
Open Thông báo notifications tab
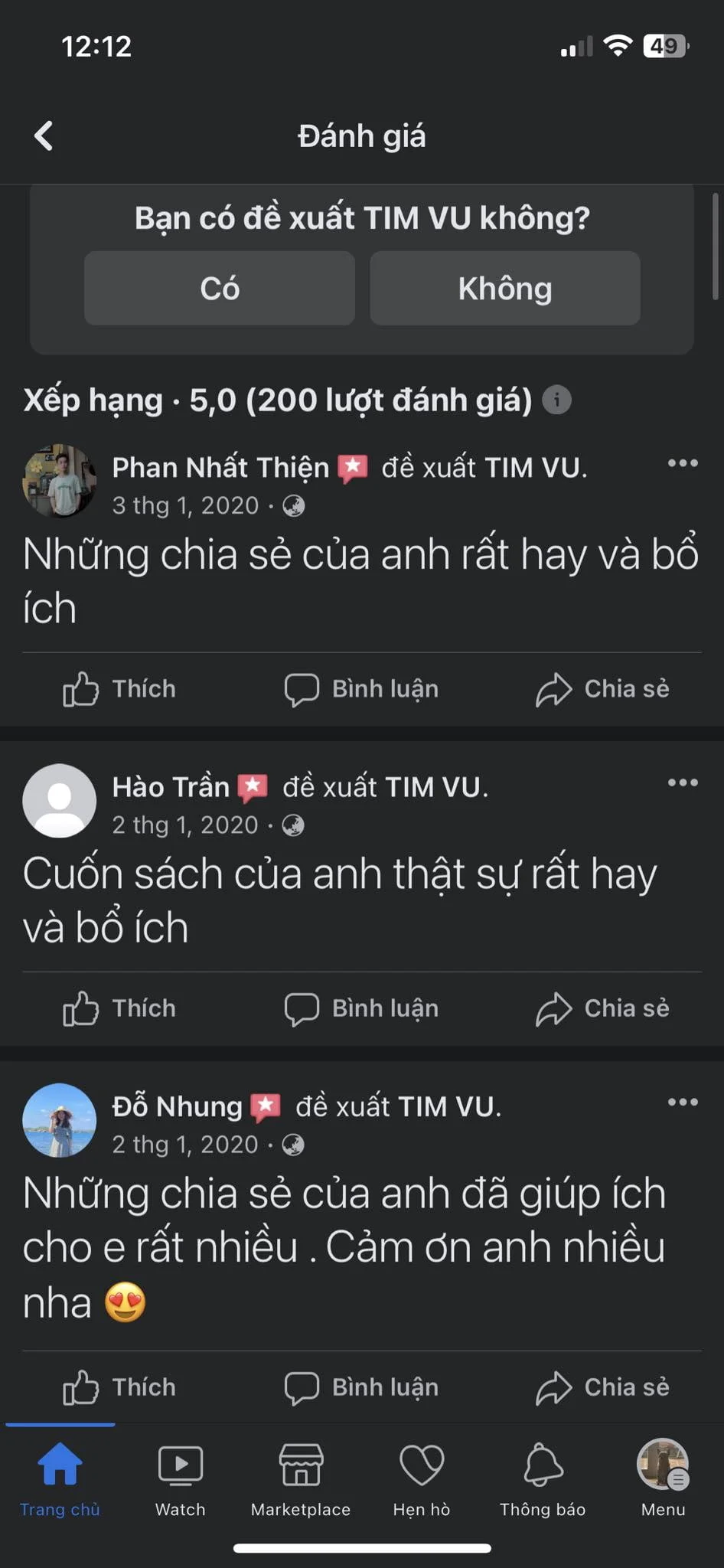[543, 1479]
